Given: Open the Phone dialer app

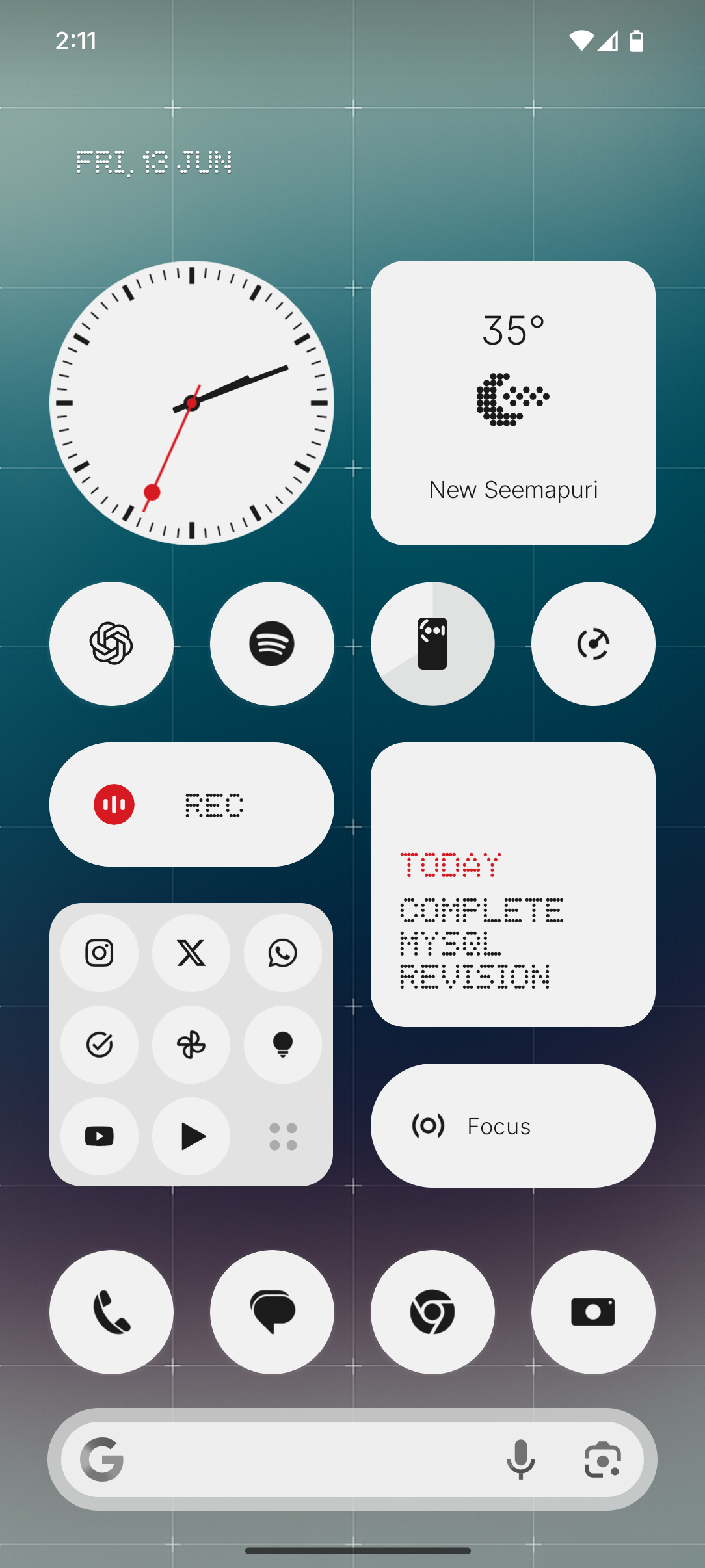Looking at the screenshot, I should click(111, 1312).
